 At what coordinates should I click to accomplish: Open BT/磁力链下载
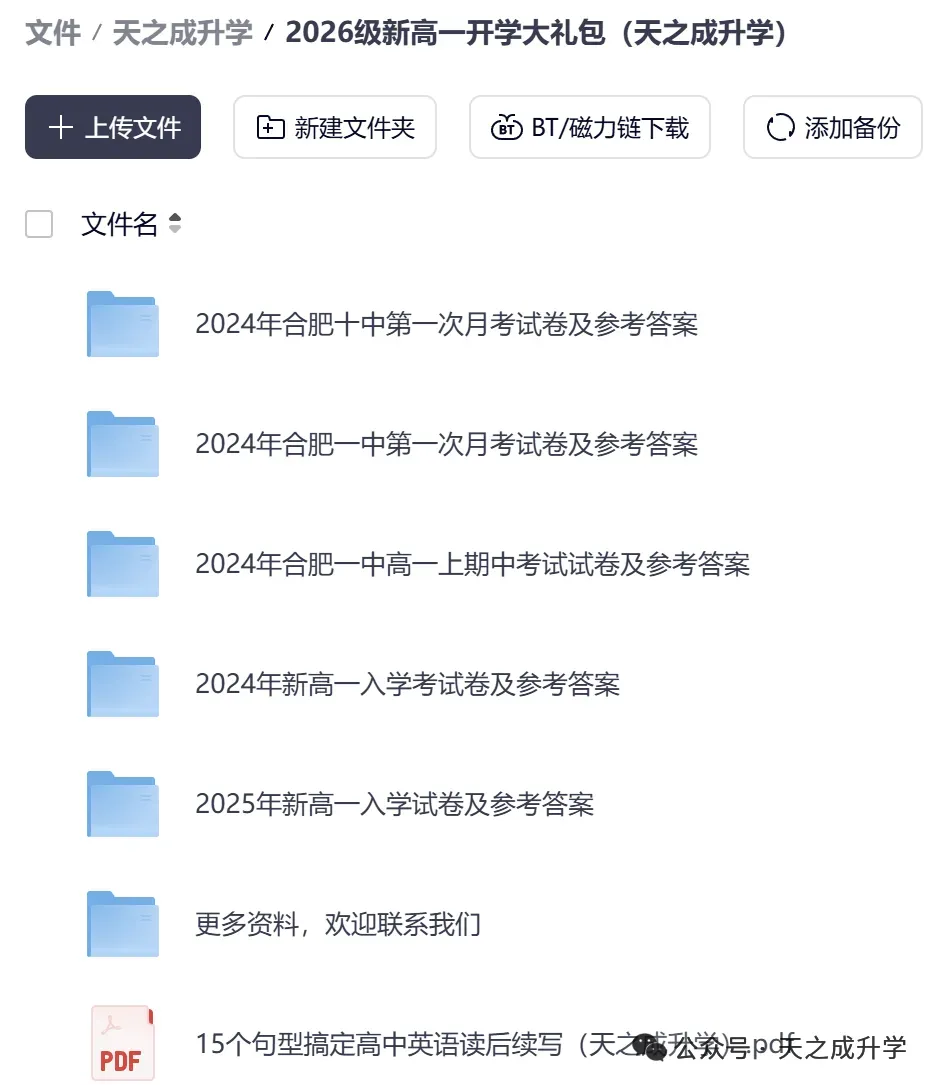coord(589,127)
